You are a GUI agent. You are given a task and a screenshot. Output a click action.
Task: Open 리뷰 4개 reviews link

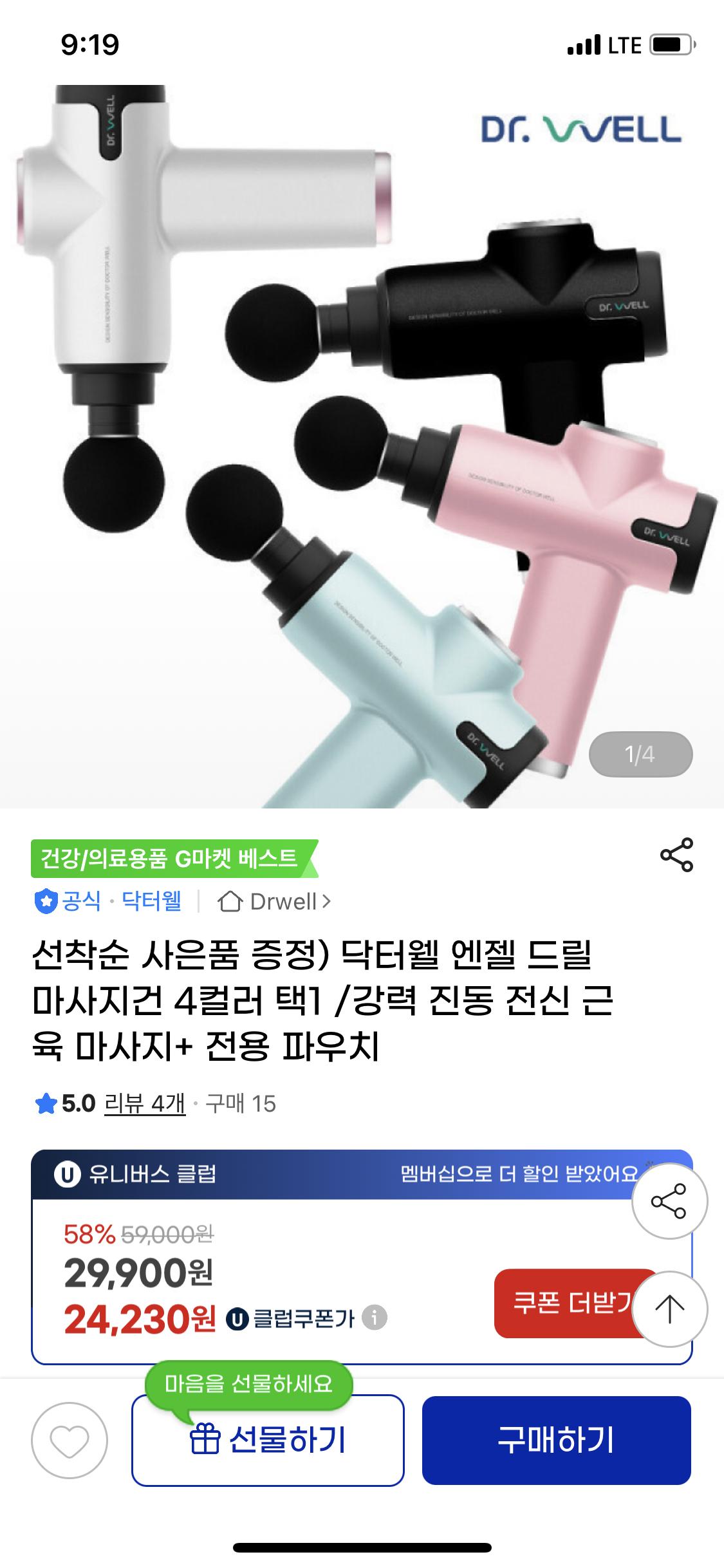tap(145, 1104)
